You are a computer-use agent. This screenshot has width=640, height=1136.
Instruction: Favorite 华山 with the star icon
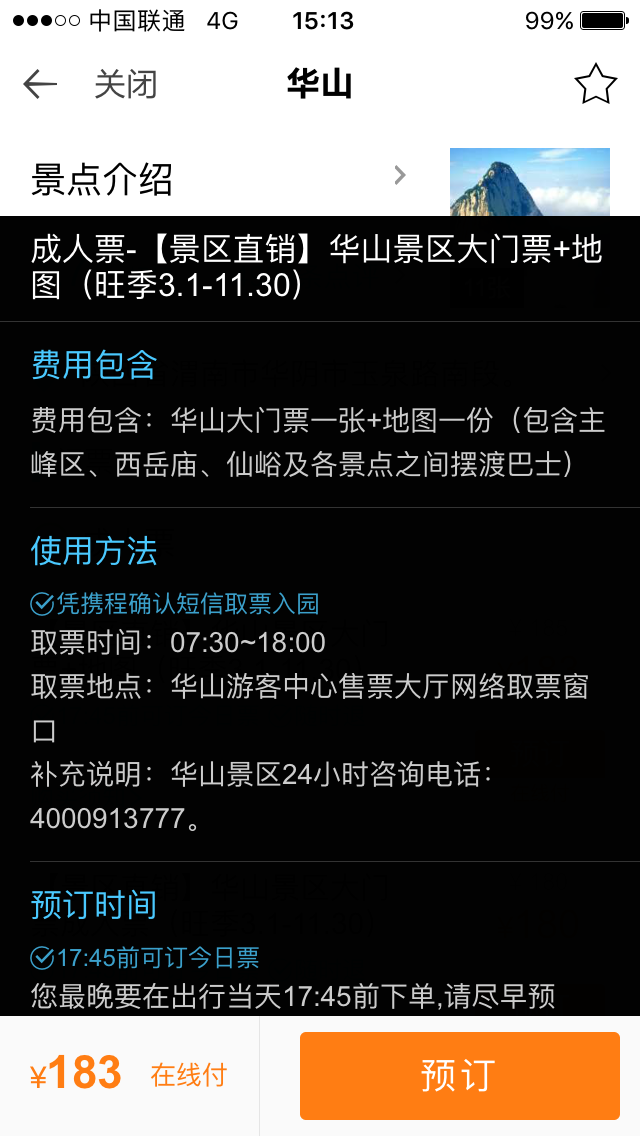596,84
